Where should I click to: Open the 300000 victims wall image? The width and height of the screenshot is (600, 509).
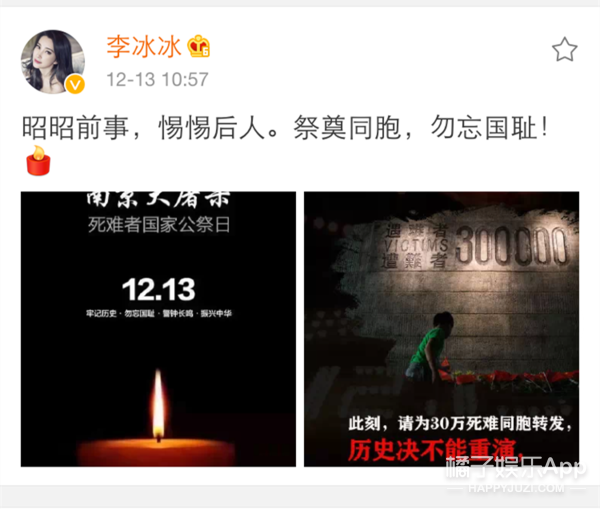[x=441, y=329]
